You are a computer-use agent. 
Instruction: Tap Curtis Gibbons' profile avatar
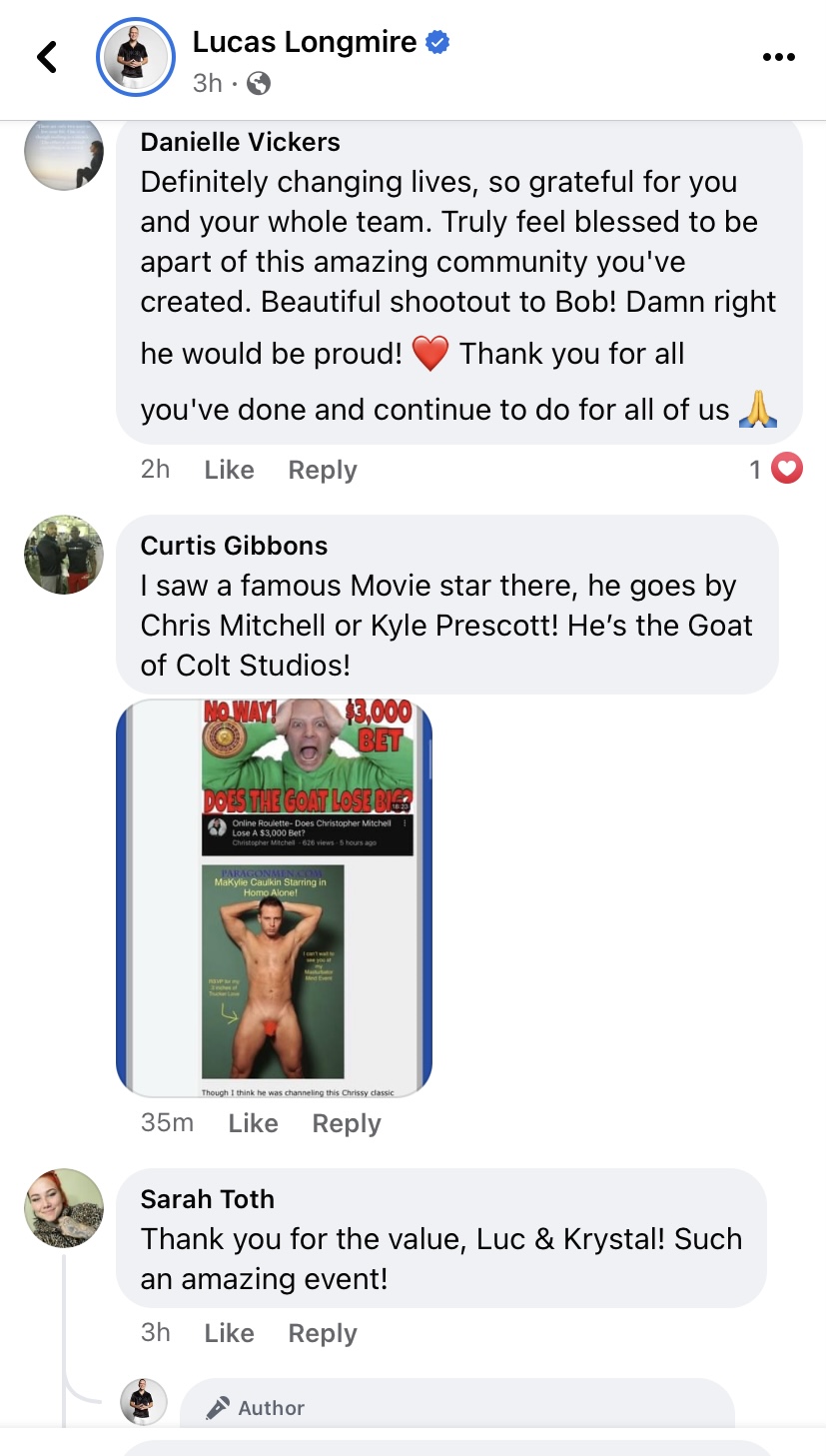pos(64,555)
